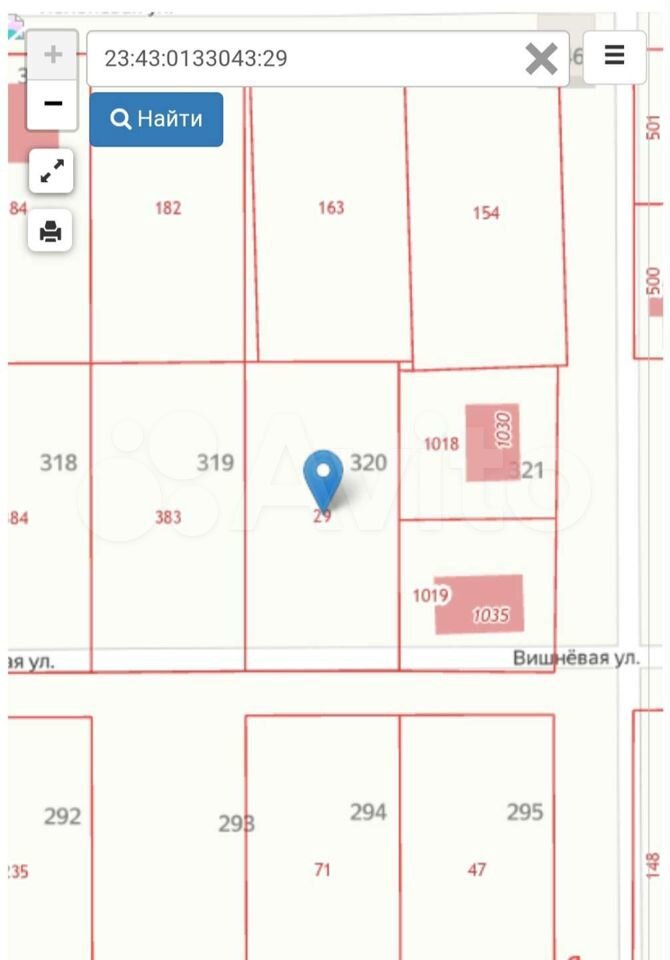Open the hamburger menu
This screenshot has width=670, height=960.
[614, 56]
